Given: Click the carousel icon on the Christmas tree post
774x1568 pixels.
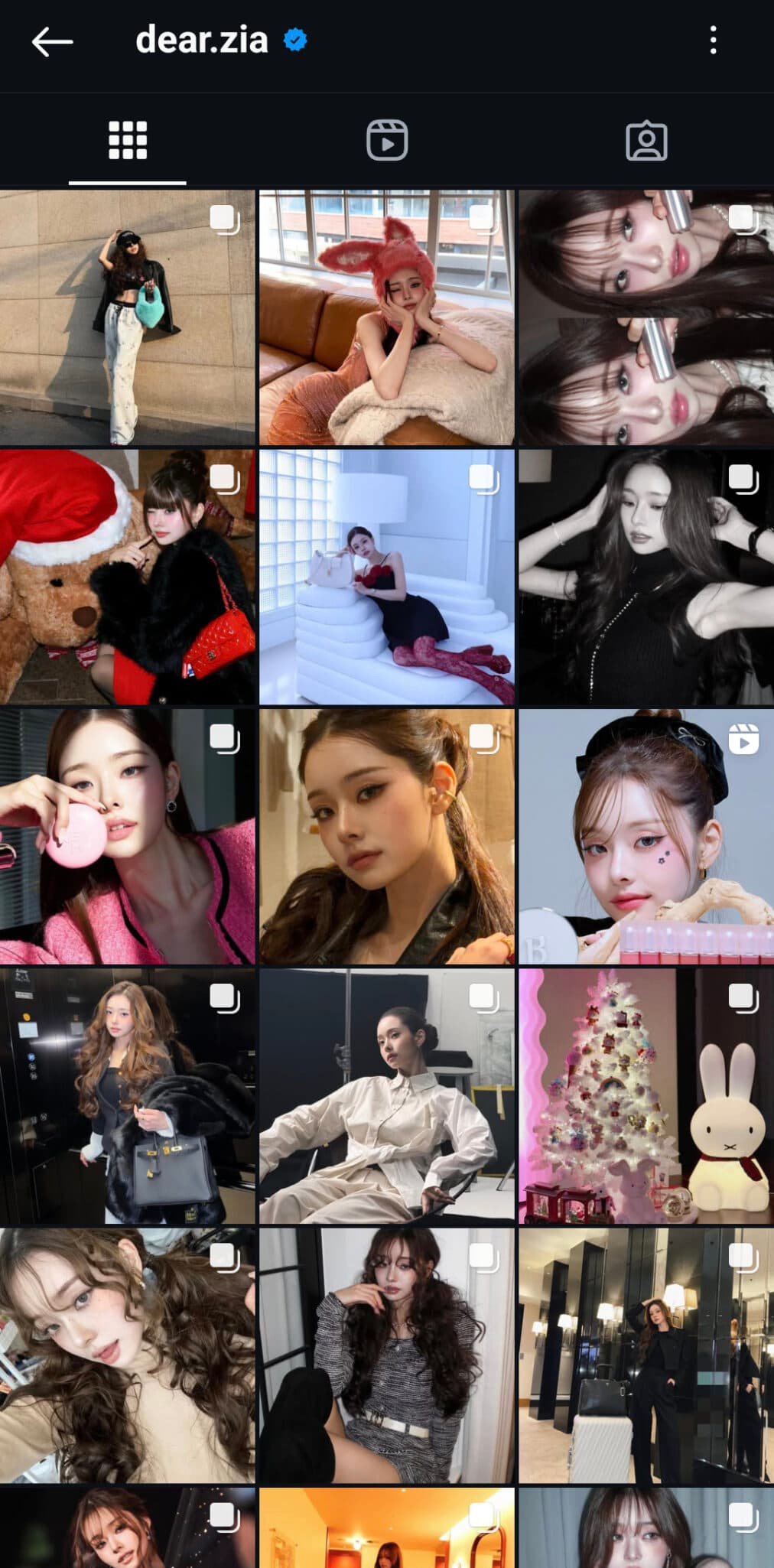Looking at the screenshot, I should pyautogui.click(x=743, y=997).
